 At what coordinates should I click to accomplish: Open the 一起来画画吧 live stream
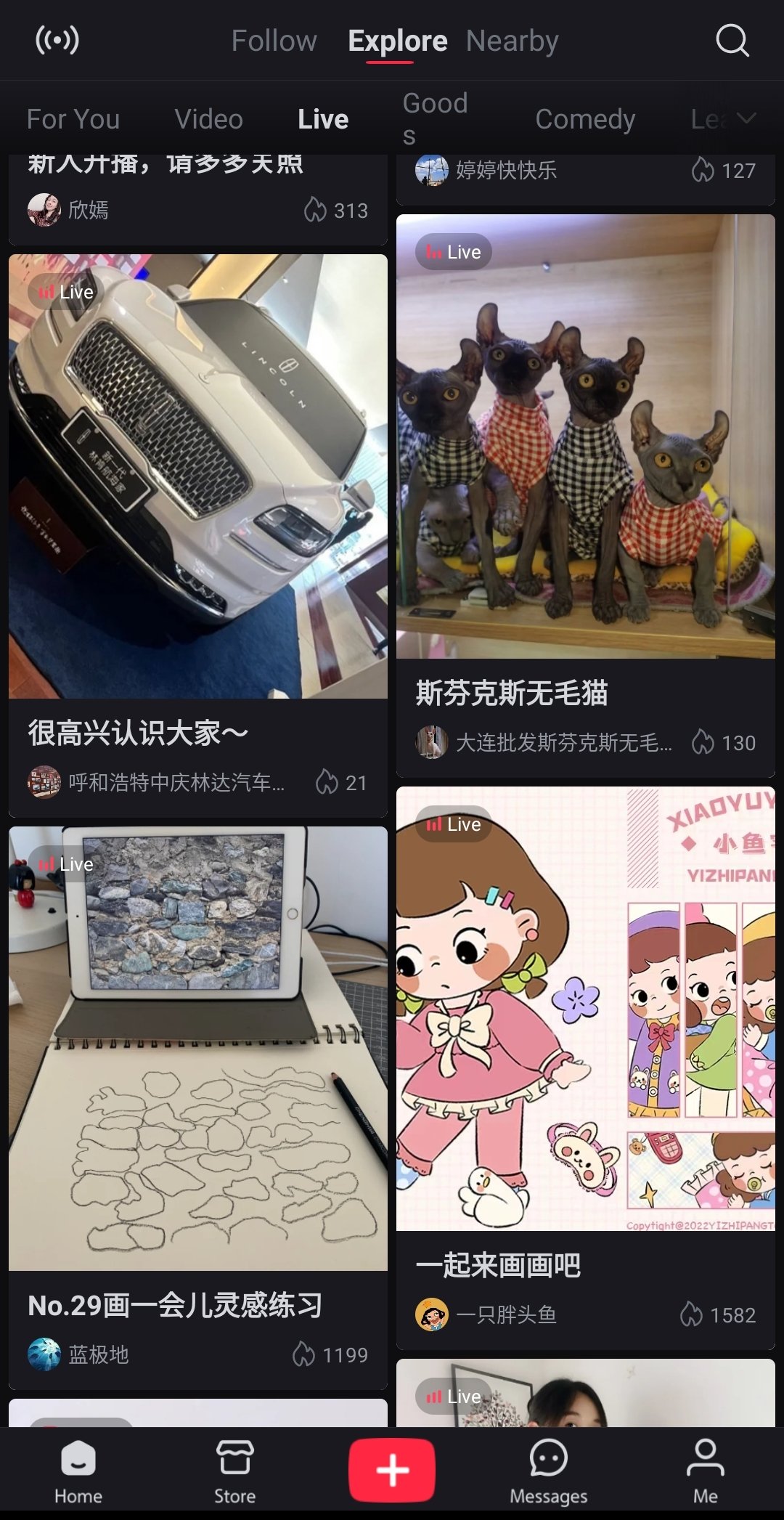click(x=586, y=1068)
